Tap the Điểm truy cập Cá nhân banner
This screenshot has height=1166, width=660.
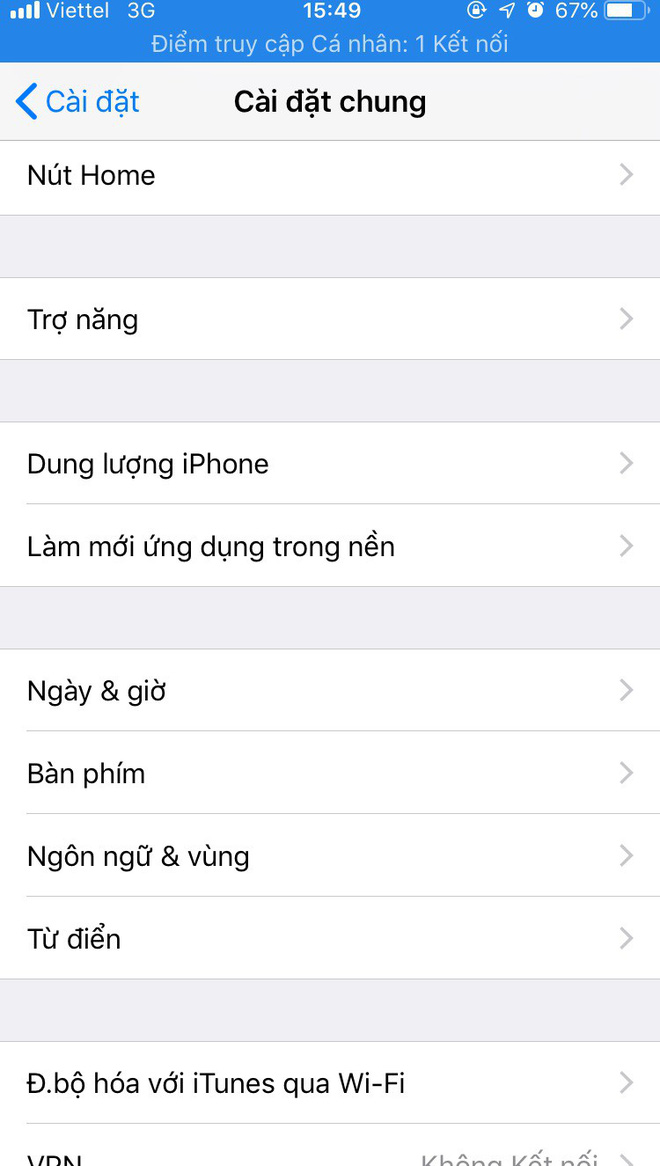(x=330, y=44)
